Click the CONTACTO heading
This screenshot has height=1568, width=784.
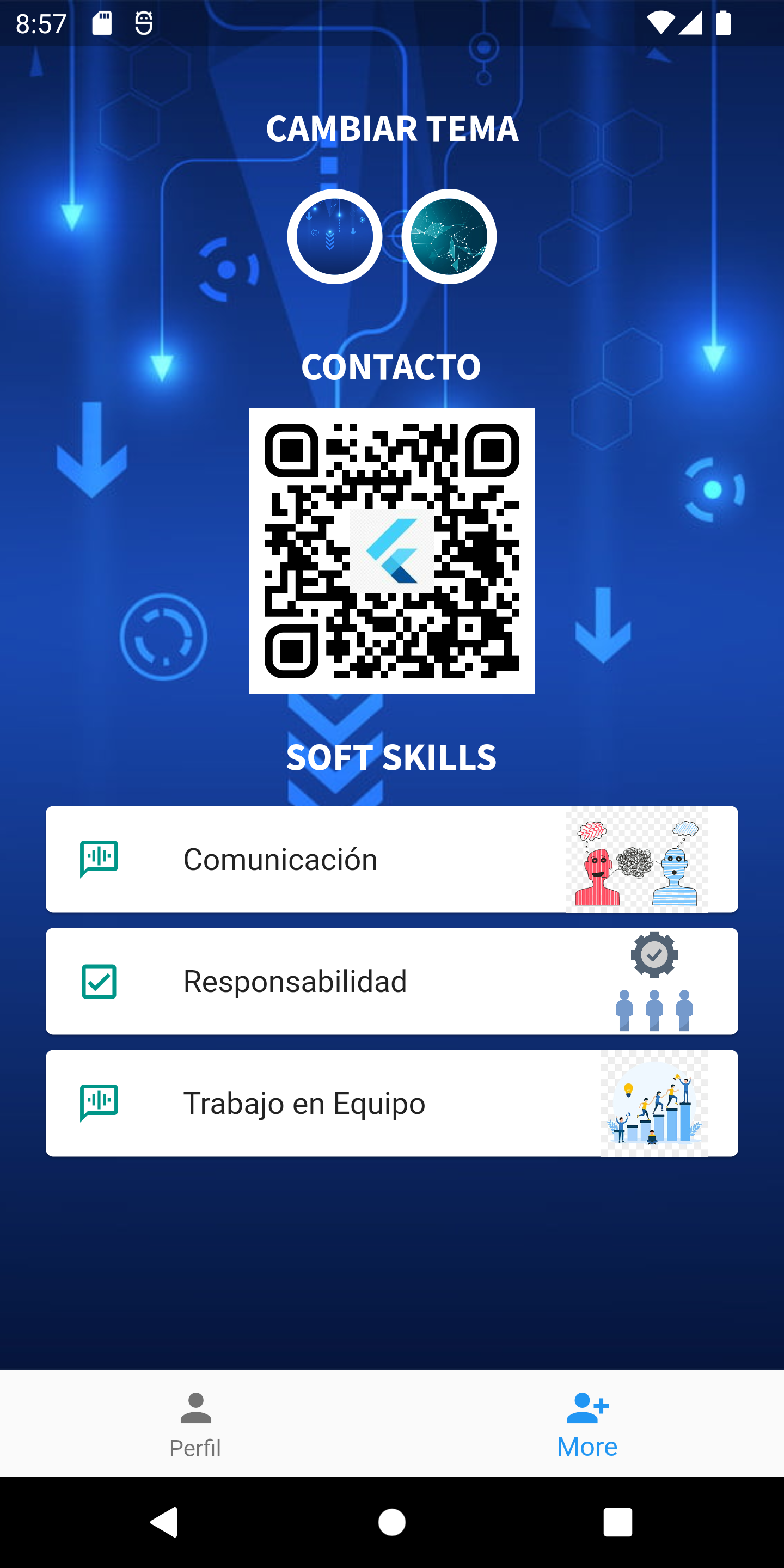pos(392,366)
